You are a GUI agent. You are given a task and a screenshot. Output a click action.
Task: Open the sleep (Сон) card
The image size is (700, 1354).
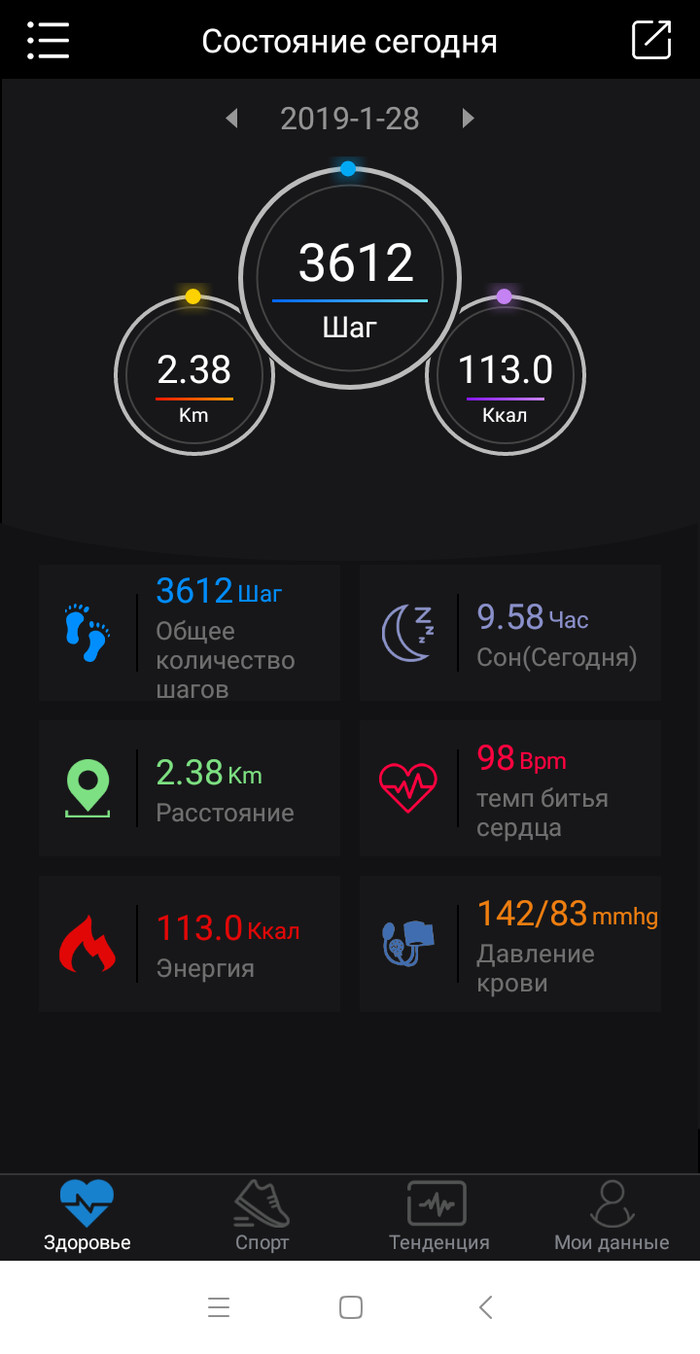tap(510, 633)
